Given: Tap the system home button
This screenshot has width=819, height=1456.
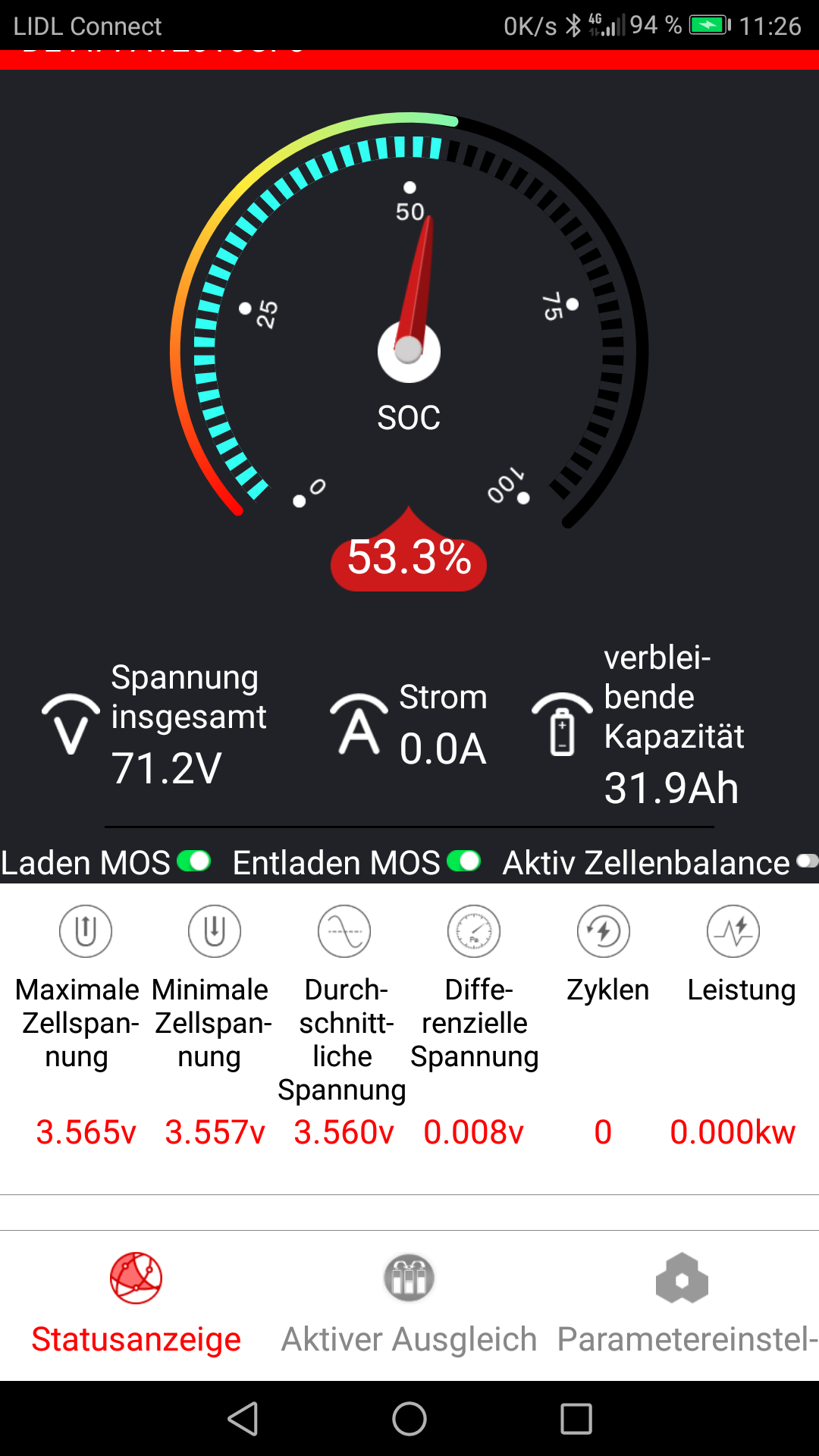Looking at the screenshot, I should click(409, 1419).
